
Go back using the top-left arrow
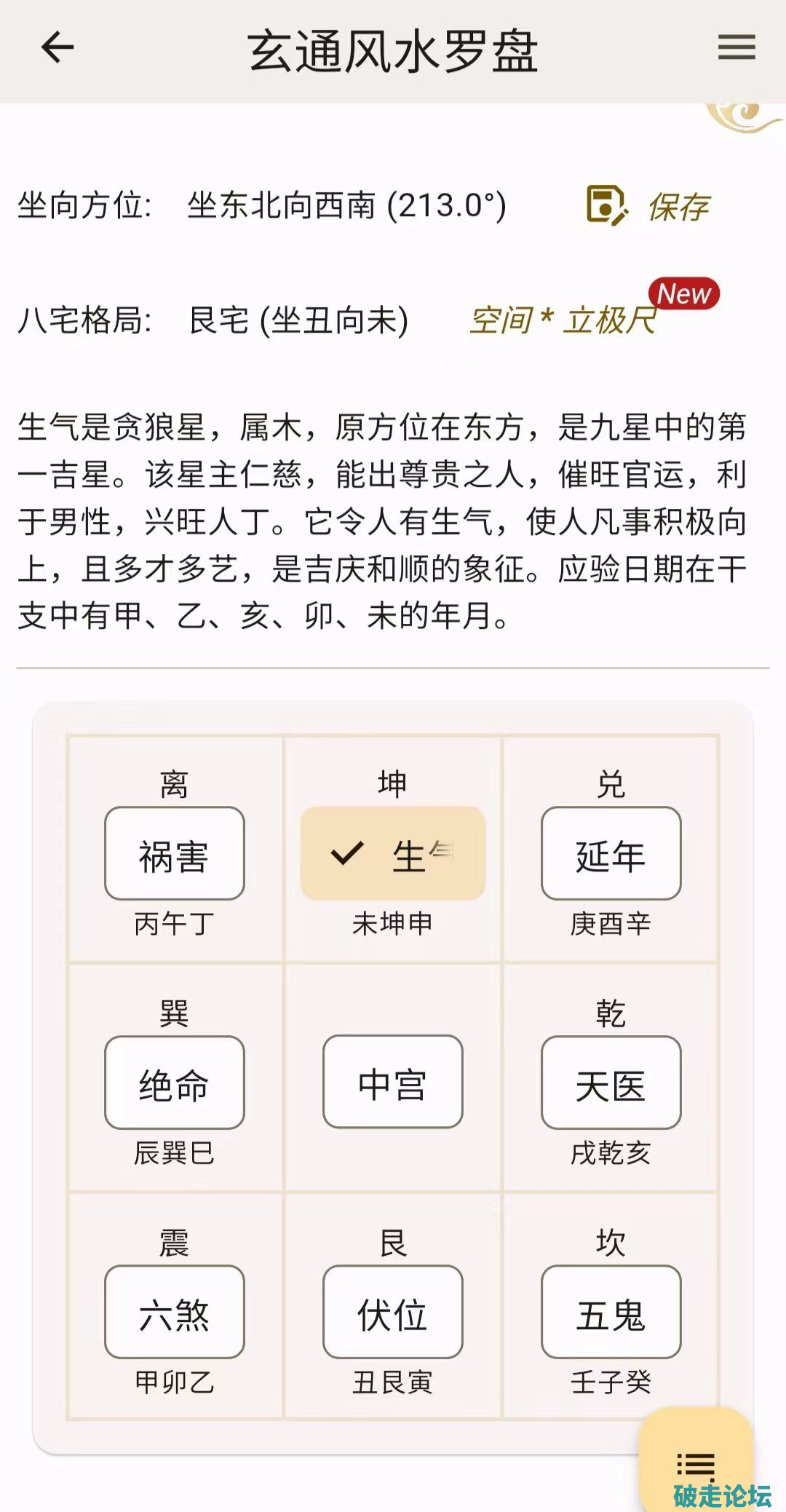pyautogui.click(x=57, y=48)
